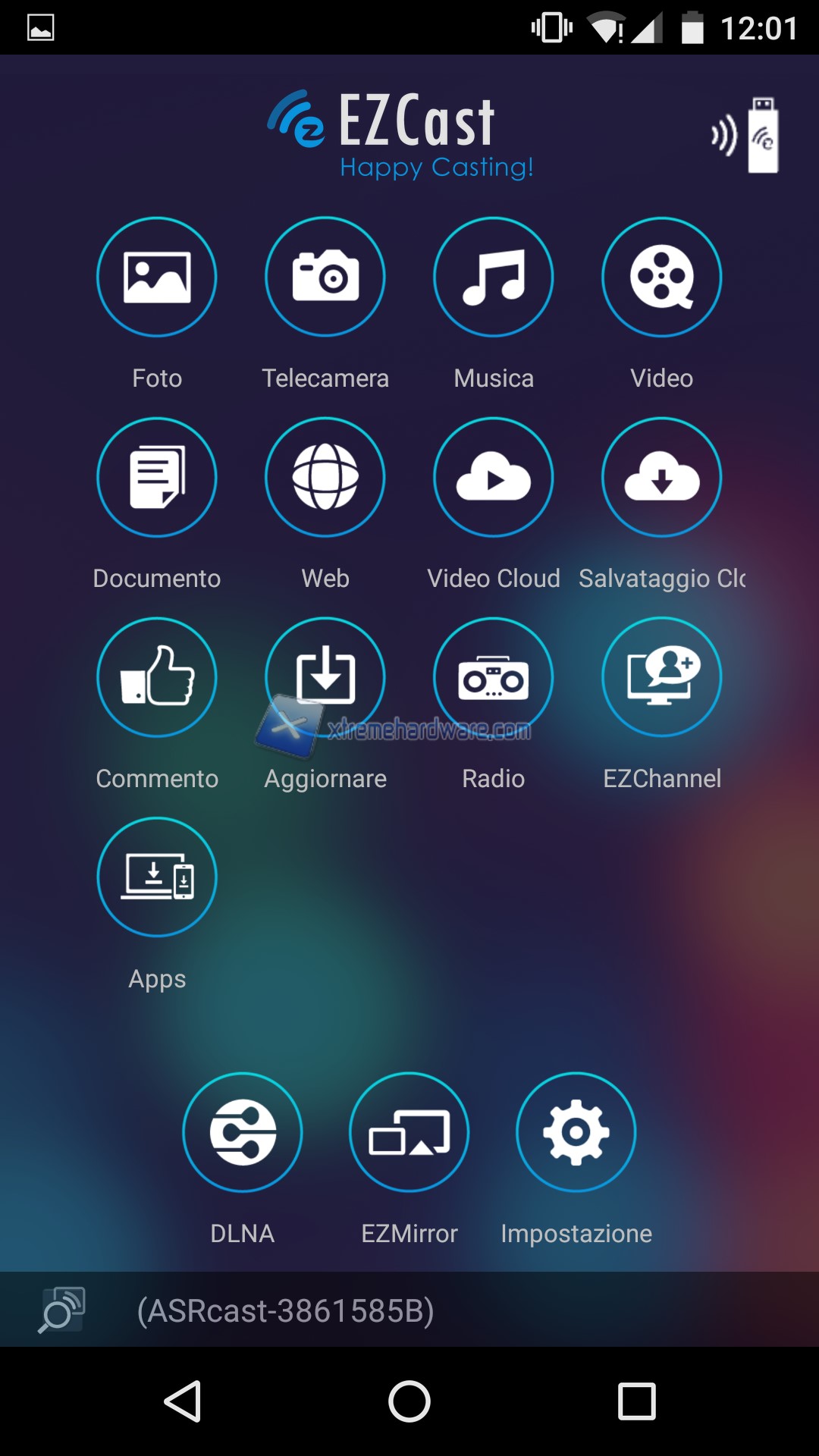Open Impostazione settings

tap(576, 1133)
